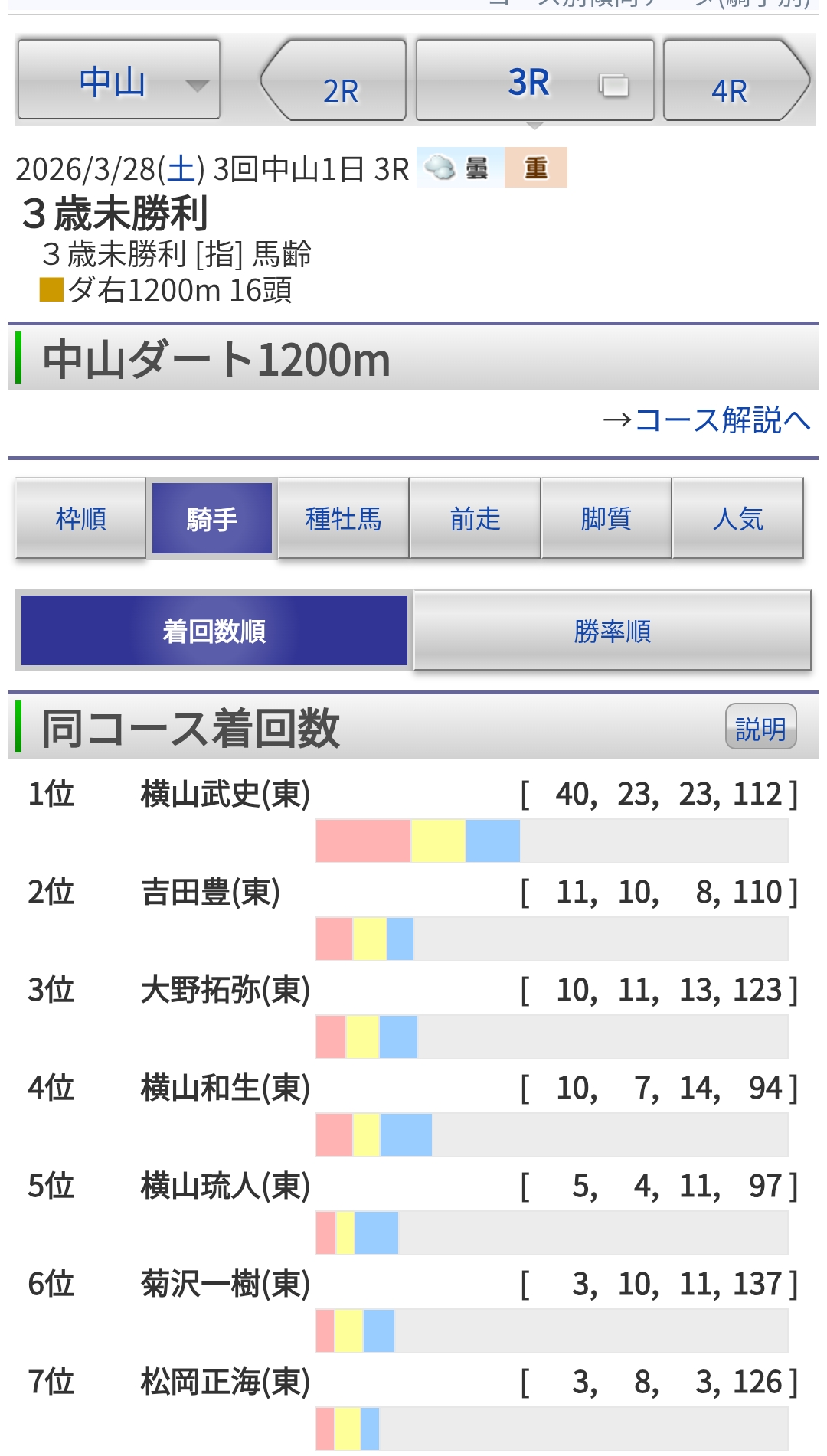Switch to the 人気 tab

point(737,518)
